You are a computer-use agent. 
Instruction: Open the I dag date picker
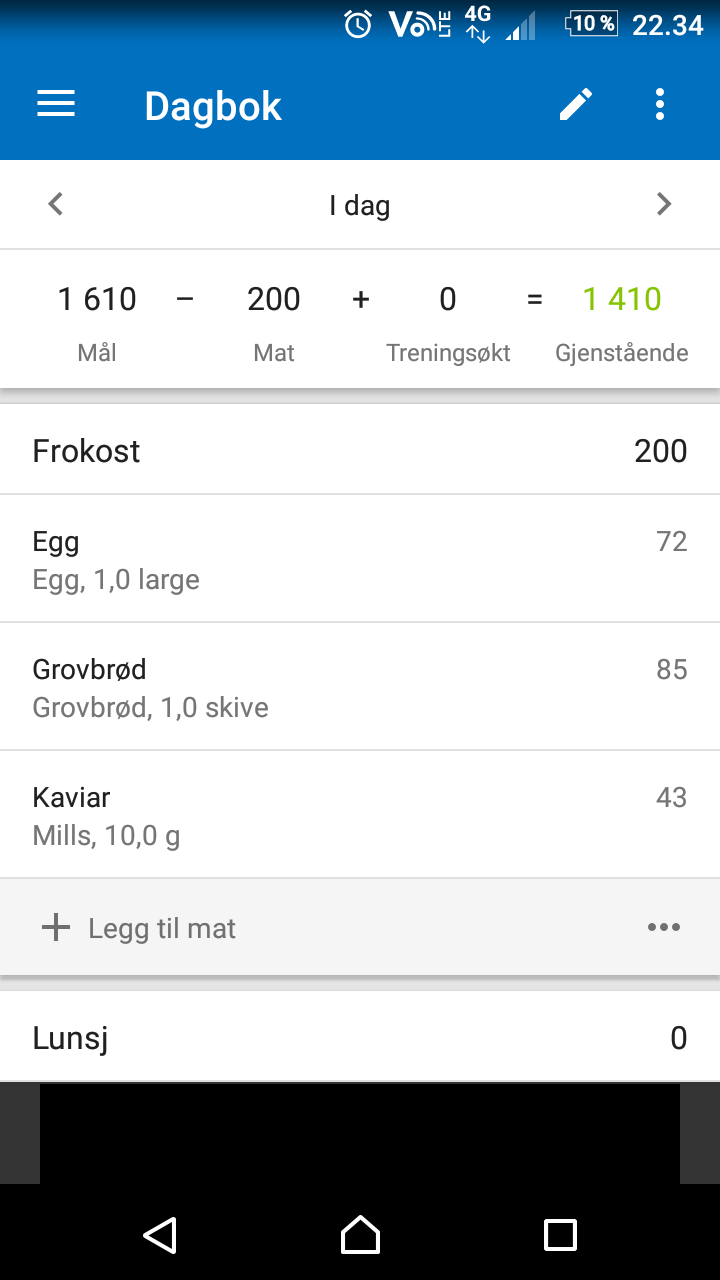pos(360,206)
